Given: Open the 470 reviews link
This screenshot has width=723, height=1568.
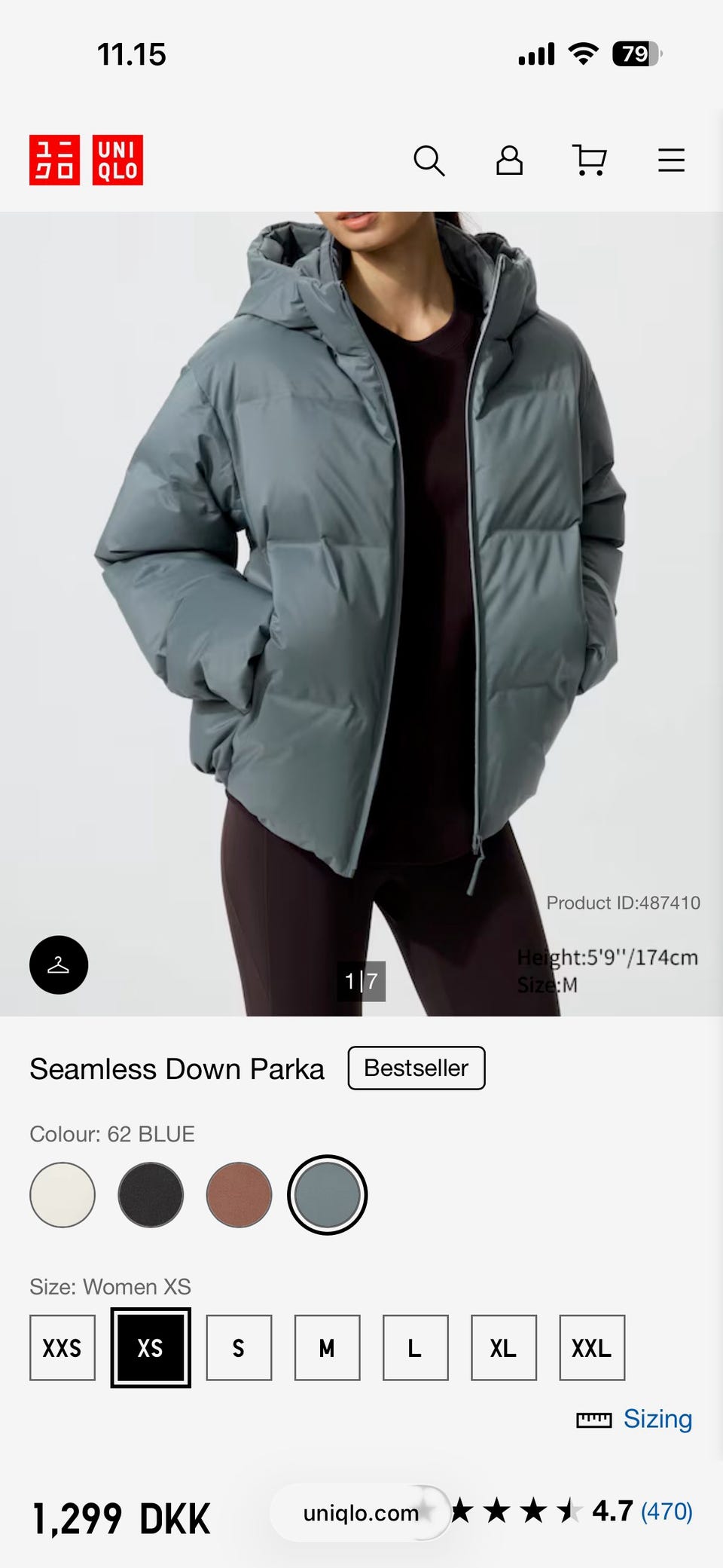Looking at the screenshot, I should pos(667,1511).
